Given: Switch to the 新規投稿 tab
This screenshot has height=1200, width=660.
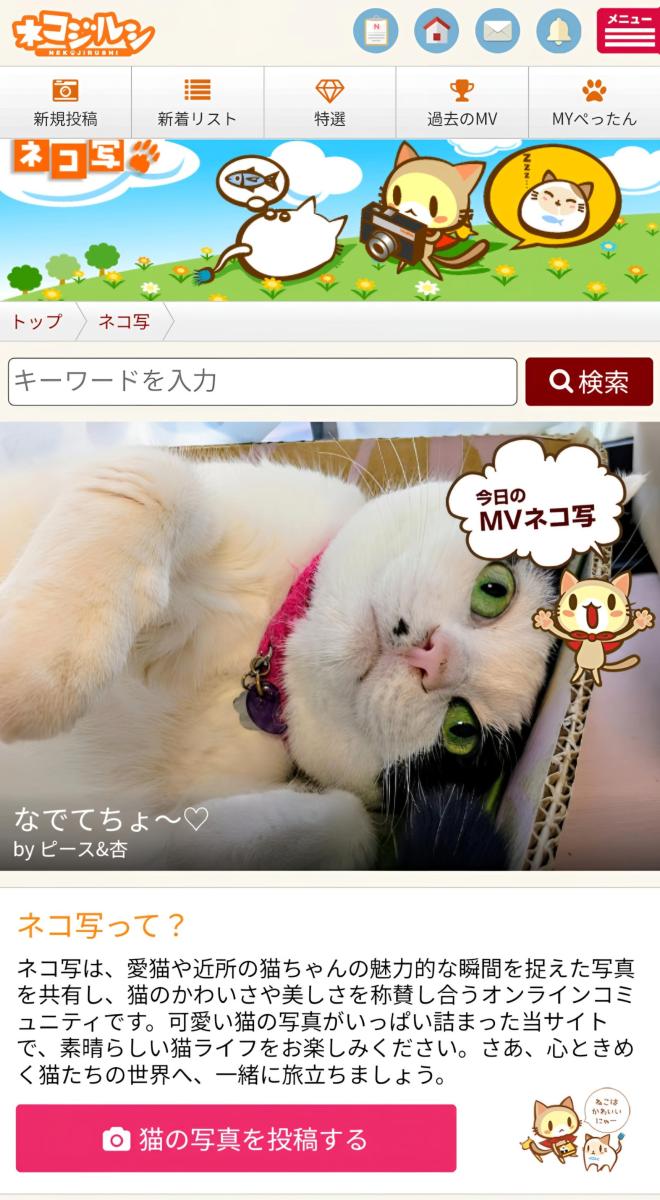Looking at the screenshot, I should (x=66, y=103).
